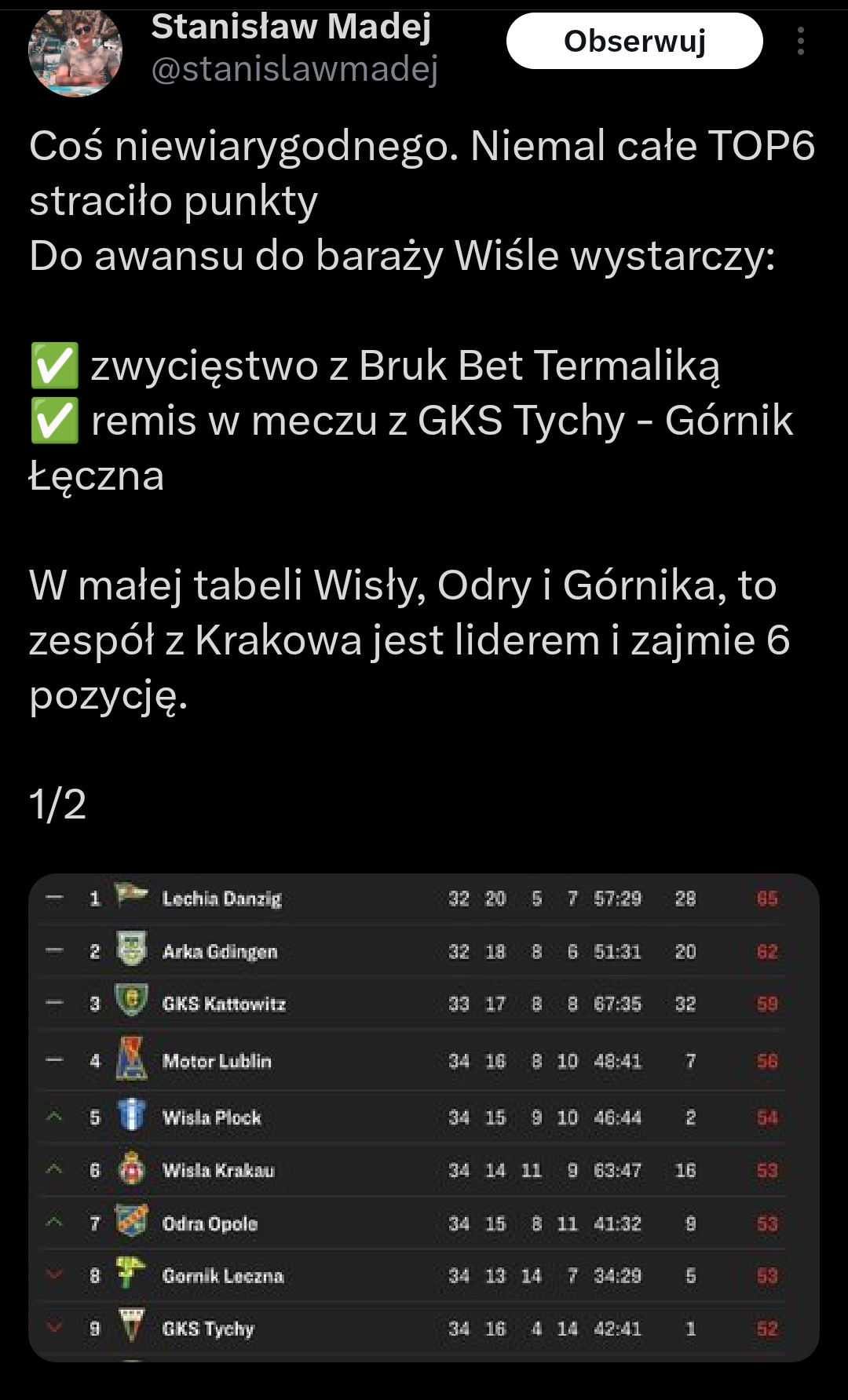This screenshot has width=848, height=1400.
Task: Open the post overflow menu
Action: click(800, 42)
